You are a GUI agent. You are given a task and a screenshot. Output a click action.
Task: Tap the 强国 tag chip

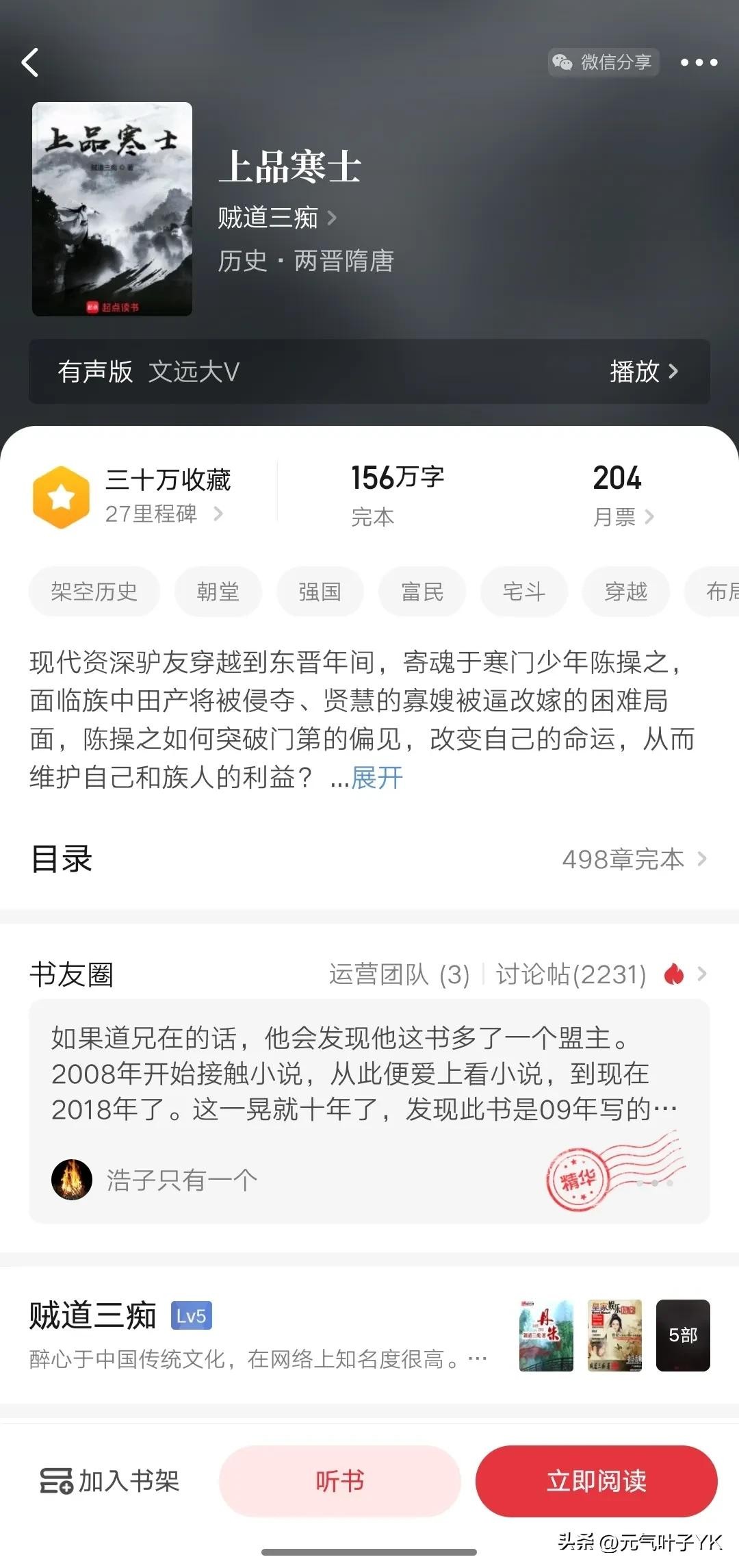(320, 592)
